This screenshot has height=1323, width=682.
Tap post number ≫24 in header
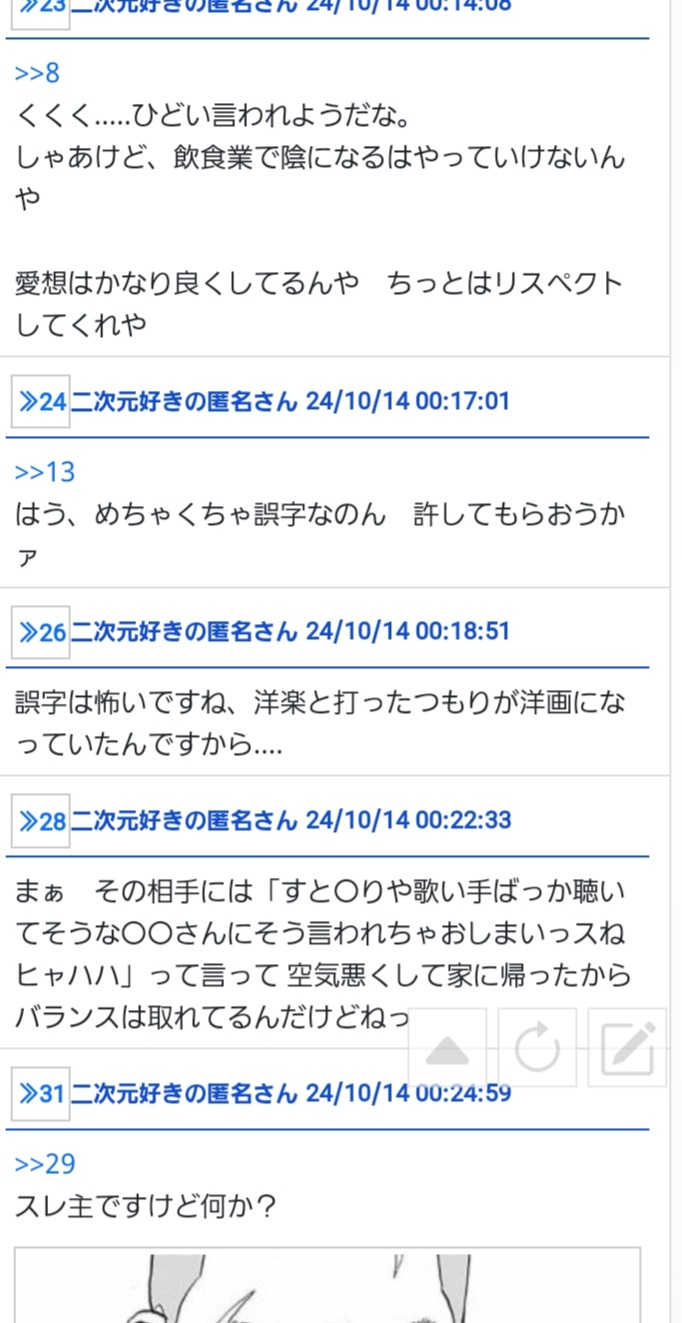click(x=41, y=402)
